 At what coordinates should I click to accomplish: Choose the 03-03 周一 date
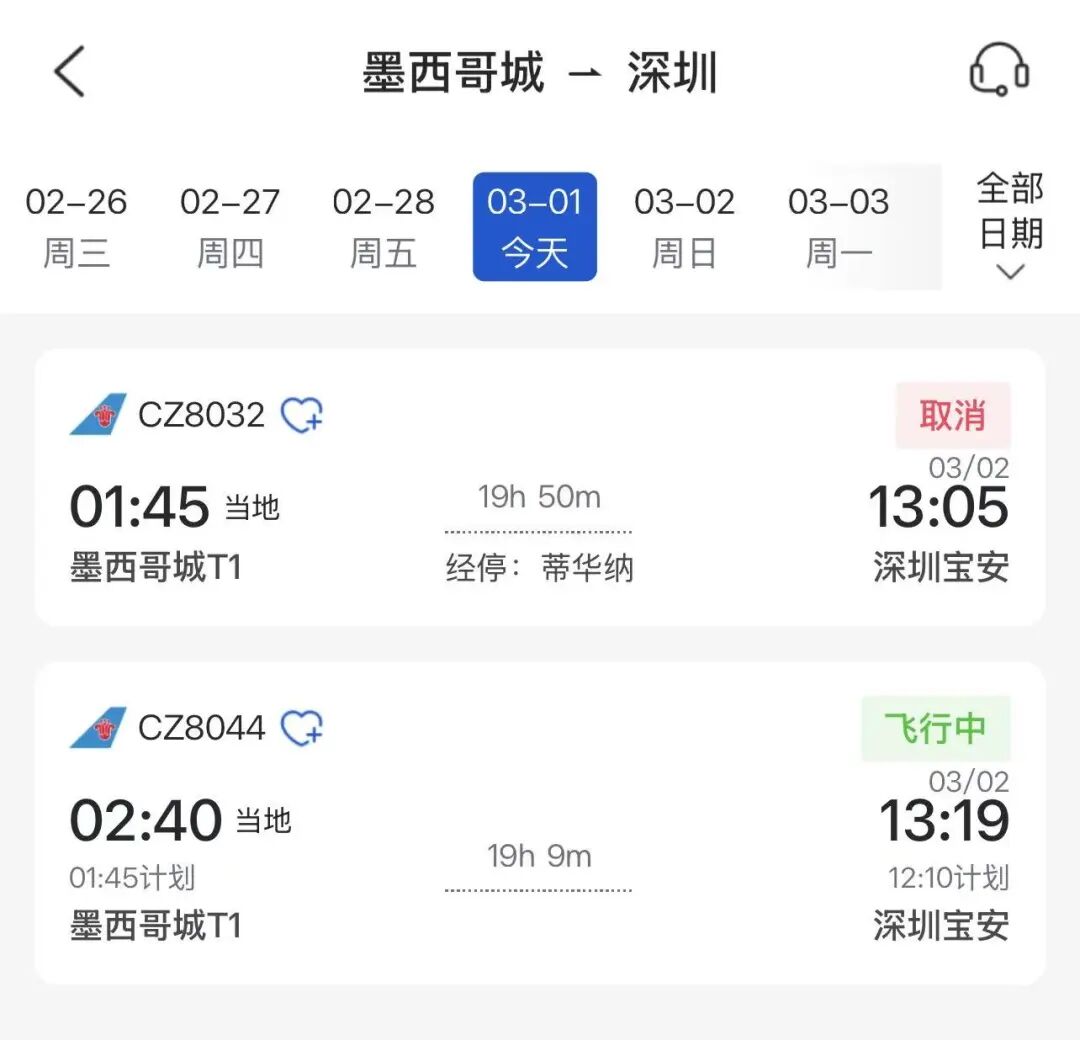[838, 227]
